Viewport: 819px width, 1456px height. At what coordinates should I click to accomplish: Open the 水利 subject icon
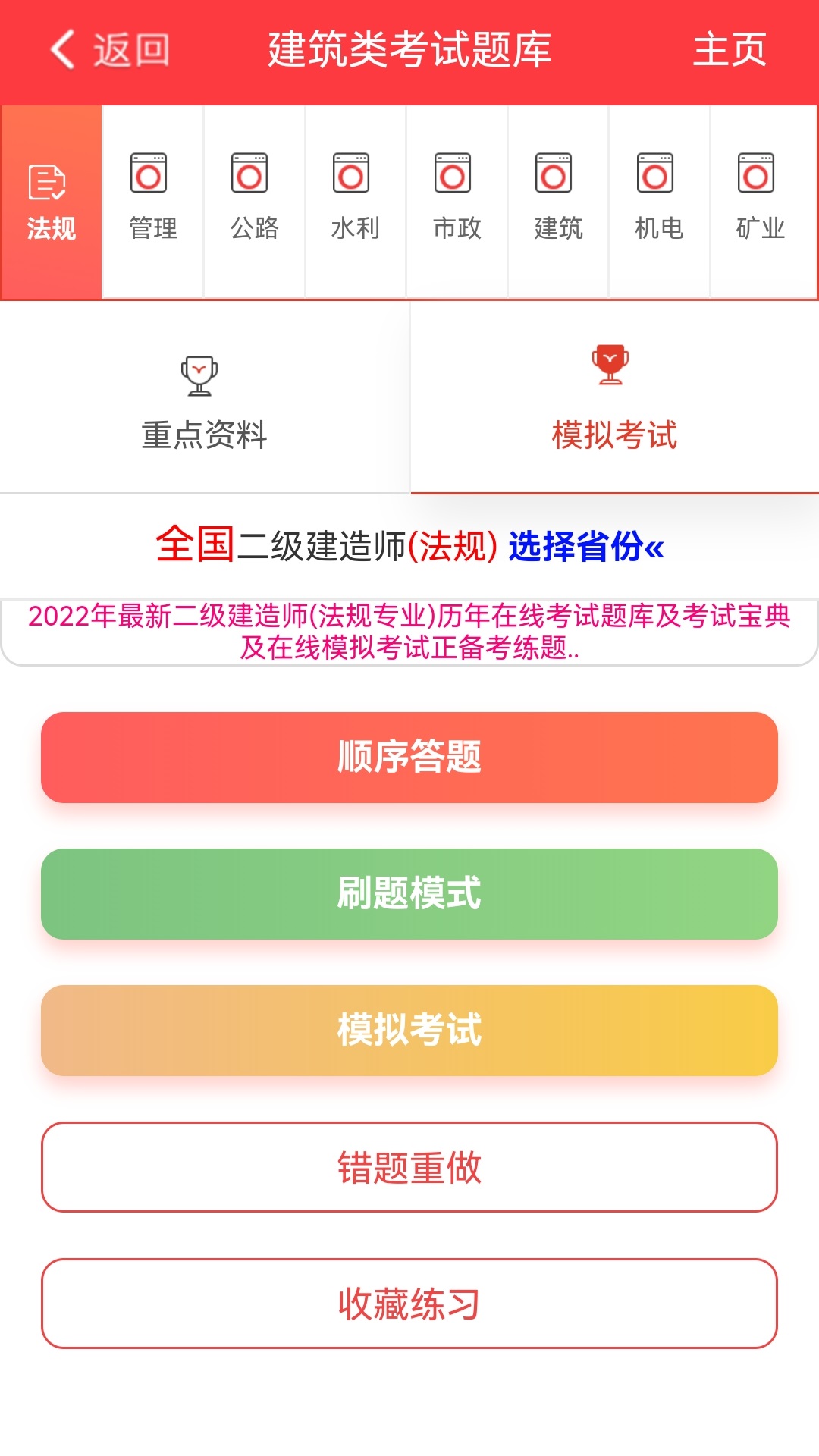pyautogui.click(x=354, y=197)
